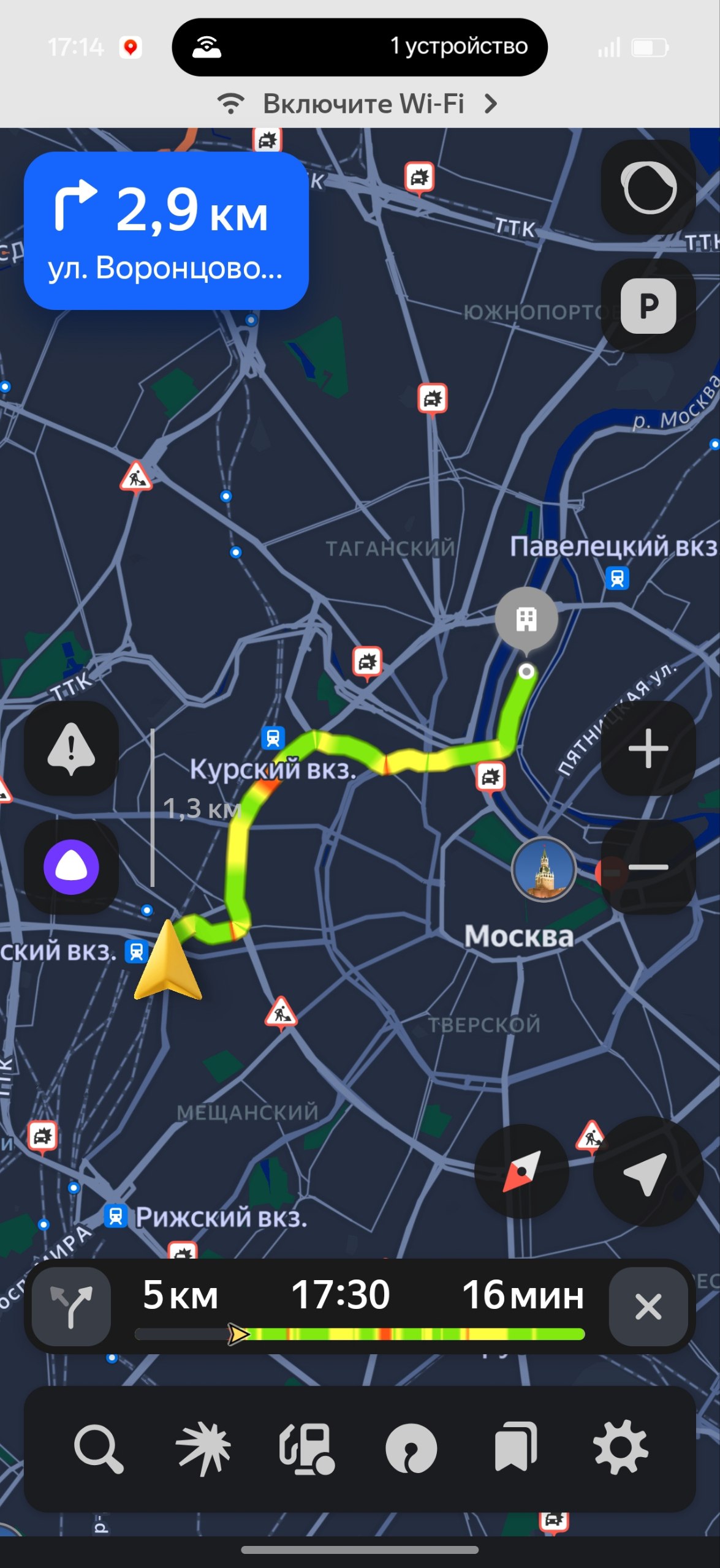Show parking with the P button
This screenshot has height=1568, width=720.
point(648,306)
